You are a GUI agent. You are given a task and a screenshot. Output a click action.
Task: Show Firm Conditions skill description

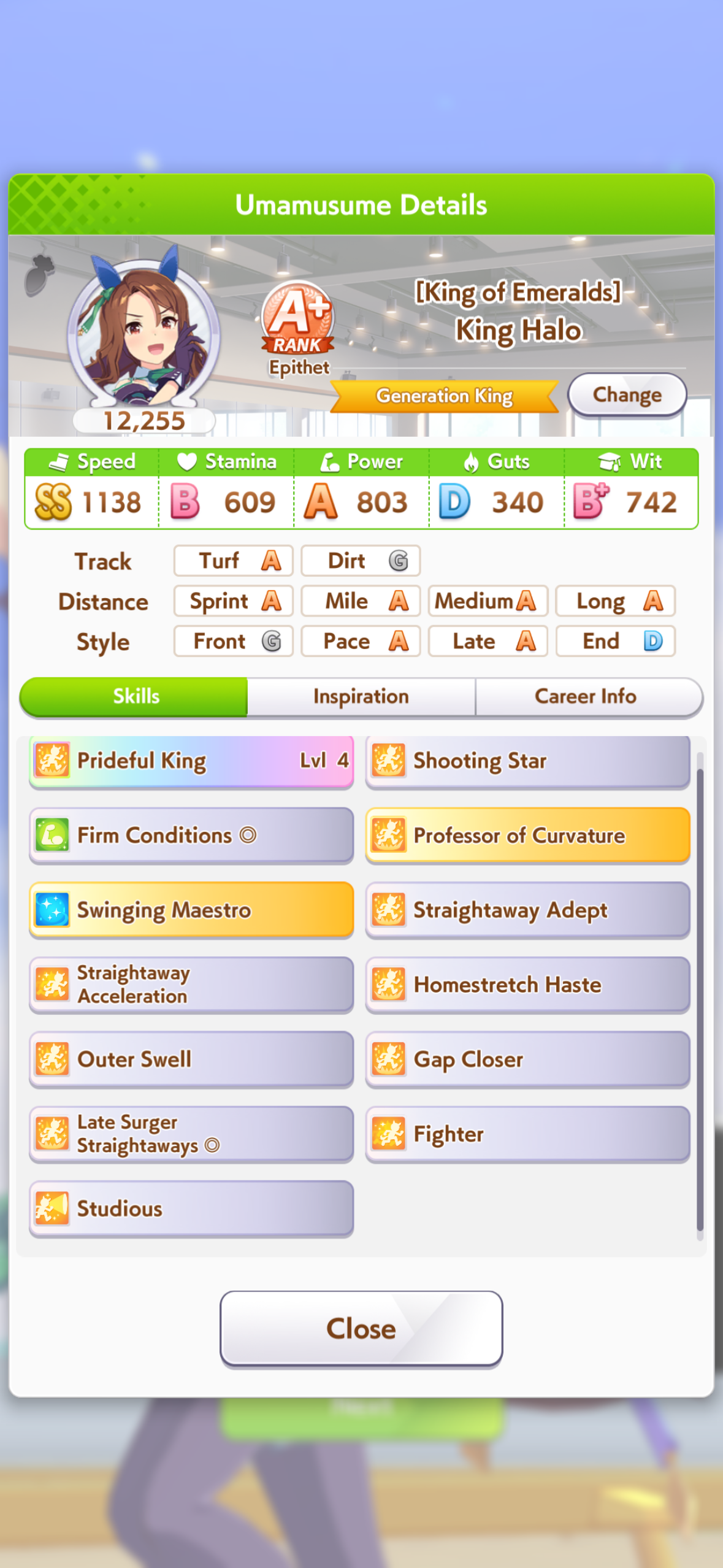tap(191, 836)
